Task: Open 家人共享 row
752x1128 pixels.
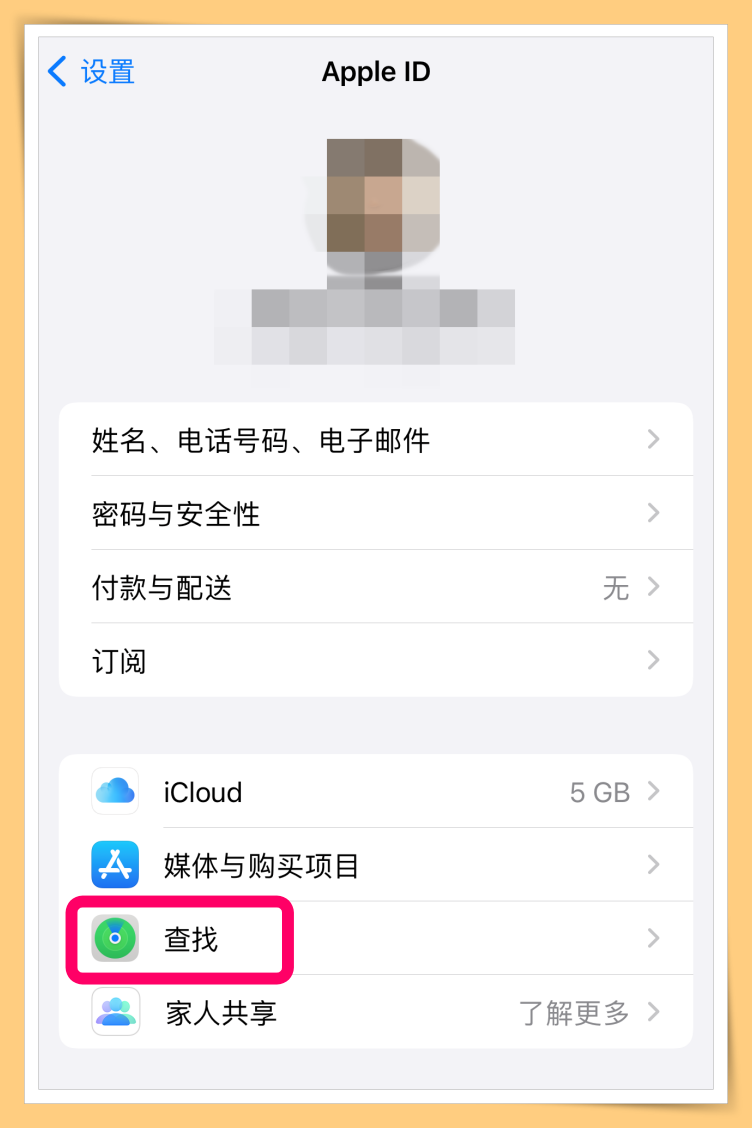Action: coord(375,1012)
